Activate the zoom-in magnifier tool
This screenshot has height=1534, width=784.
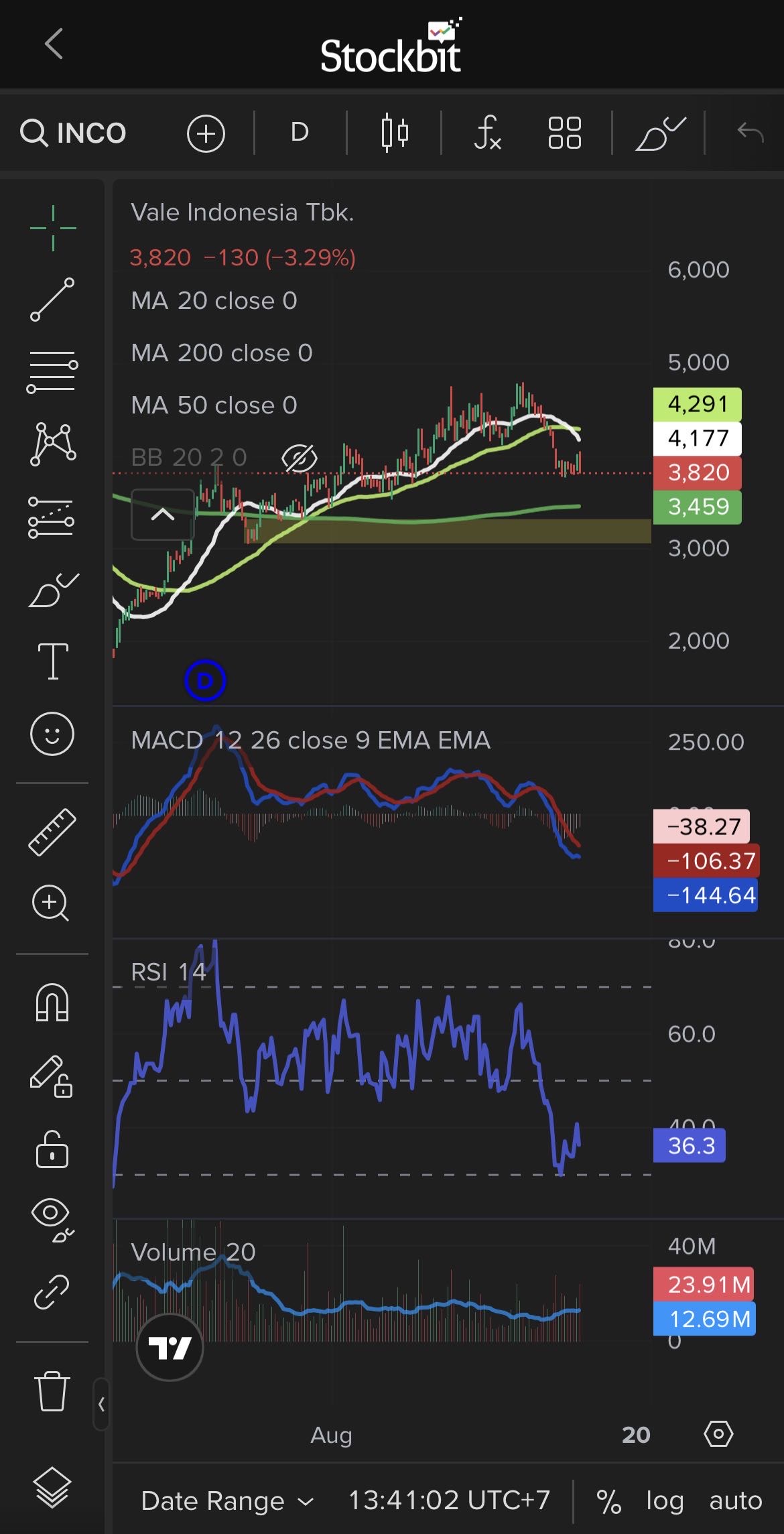tap(51, 903)
